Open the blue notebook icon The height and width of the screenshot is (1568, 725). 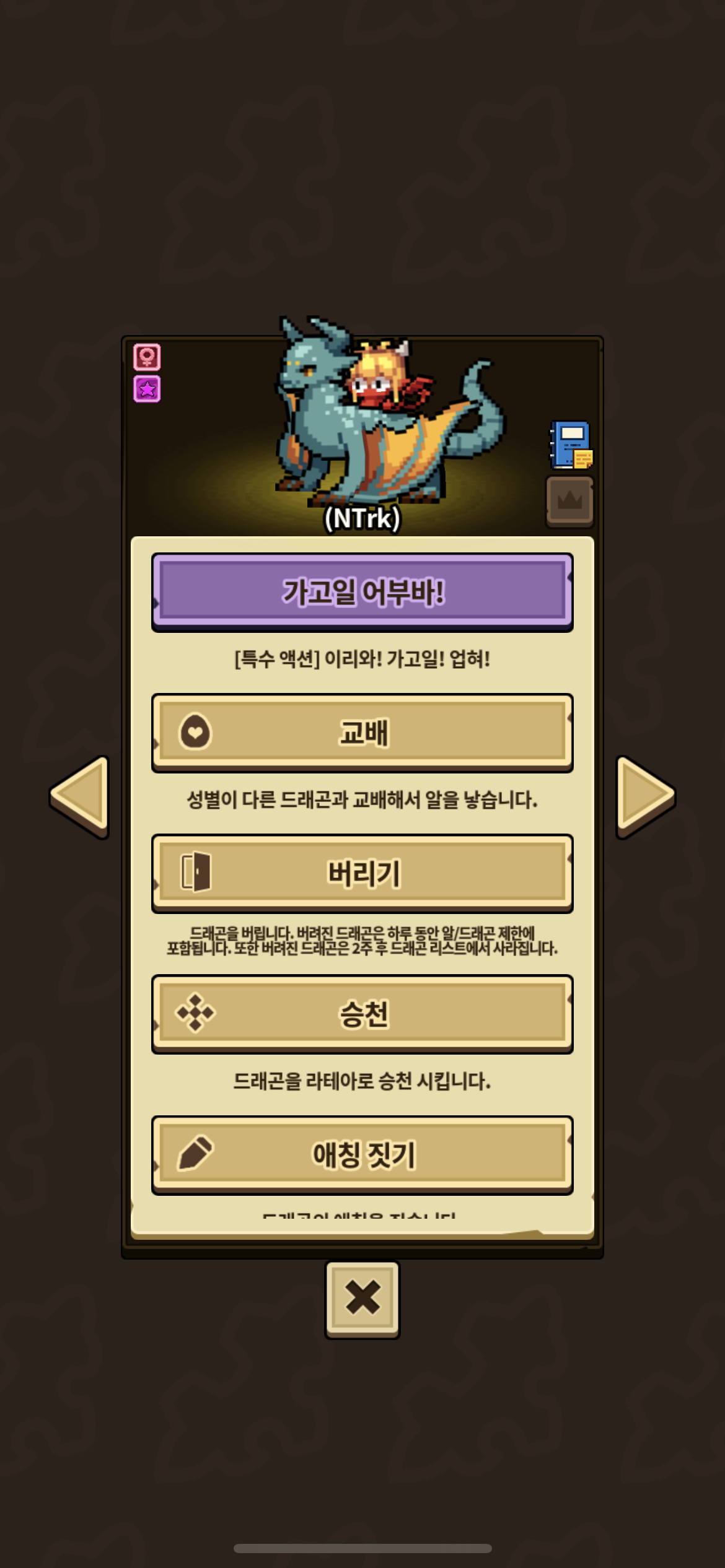point(571,445)
